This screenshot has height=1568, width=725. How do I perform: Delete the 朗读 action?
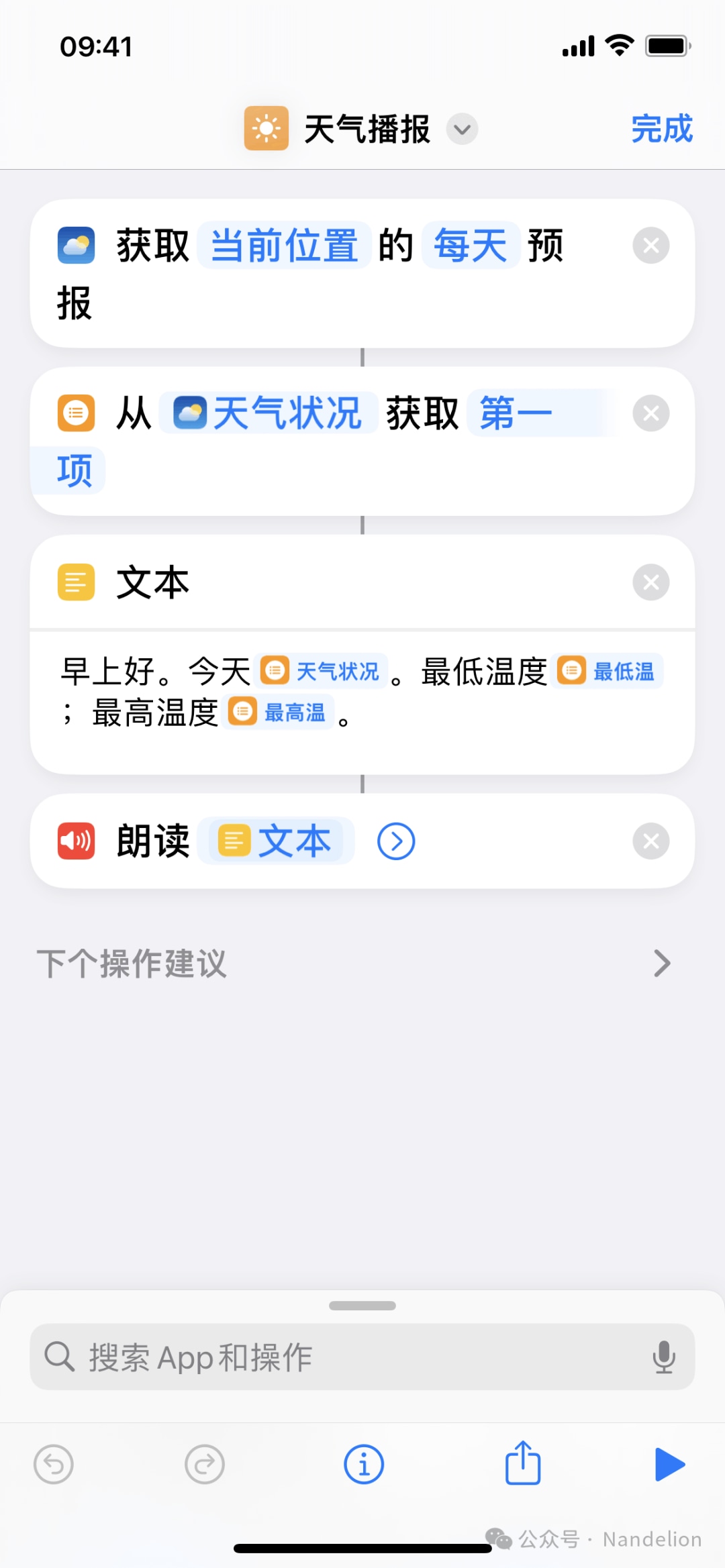tap(650, 841)
